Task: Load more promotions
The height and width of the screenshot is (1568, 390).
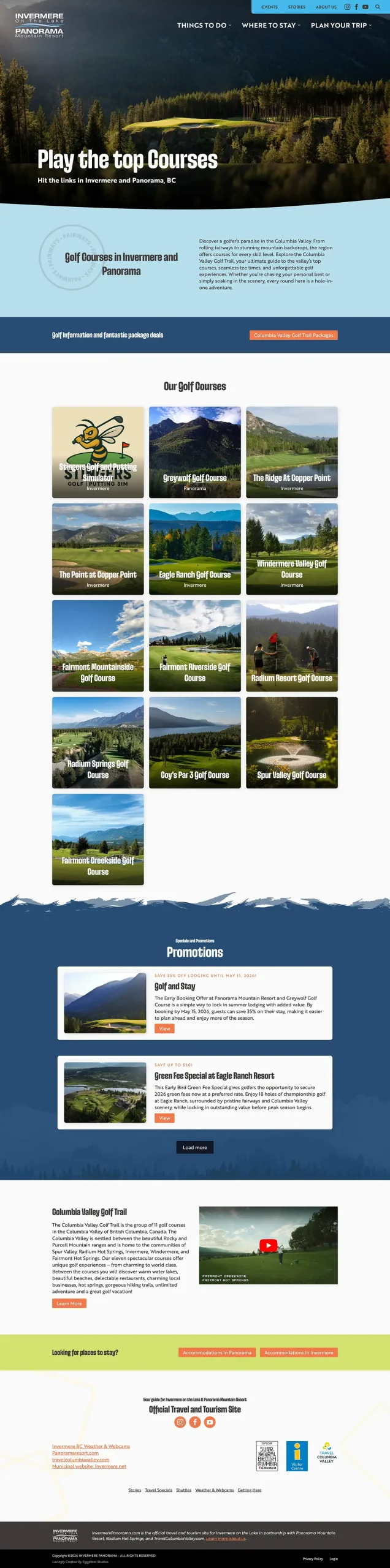Action: 195,1147
